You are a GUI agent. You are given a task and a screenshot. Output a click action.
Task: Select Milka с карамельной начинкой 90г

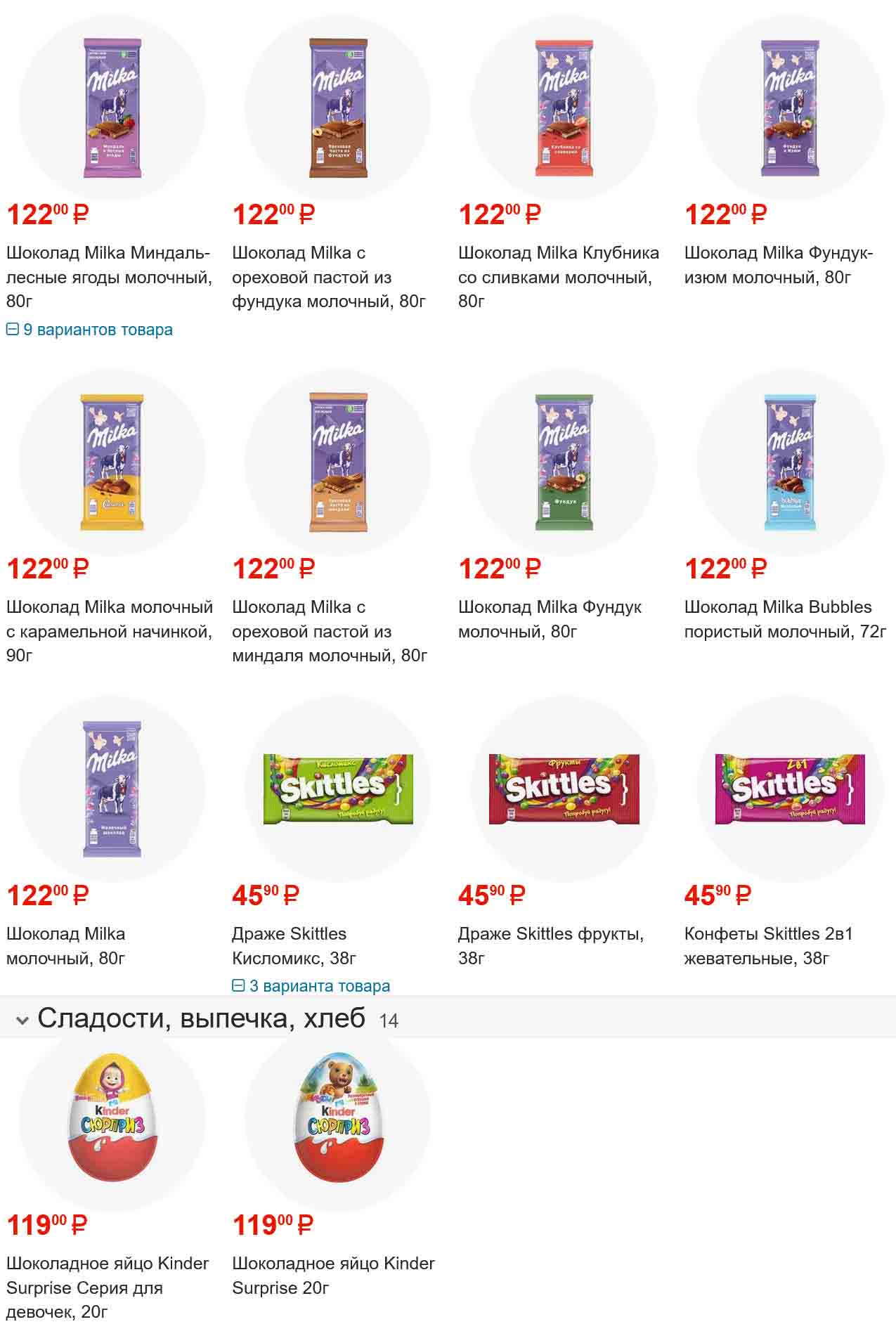click(x=109, y=631)
